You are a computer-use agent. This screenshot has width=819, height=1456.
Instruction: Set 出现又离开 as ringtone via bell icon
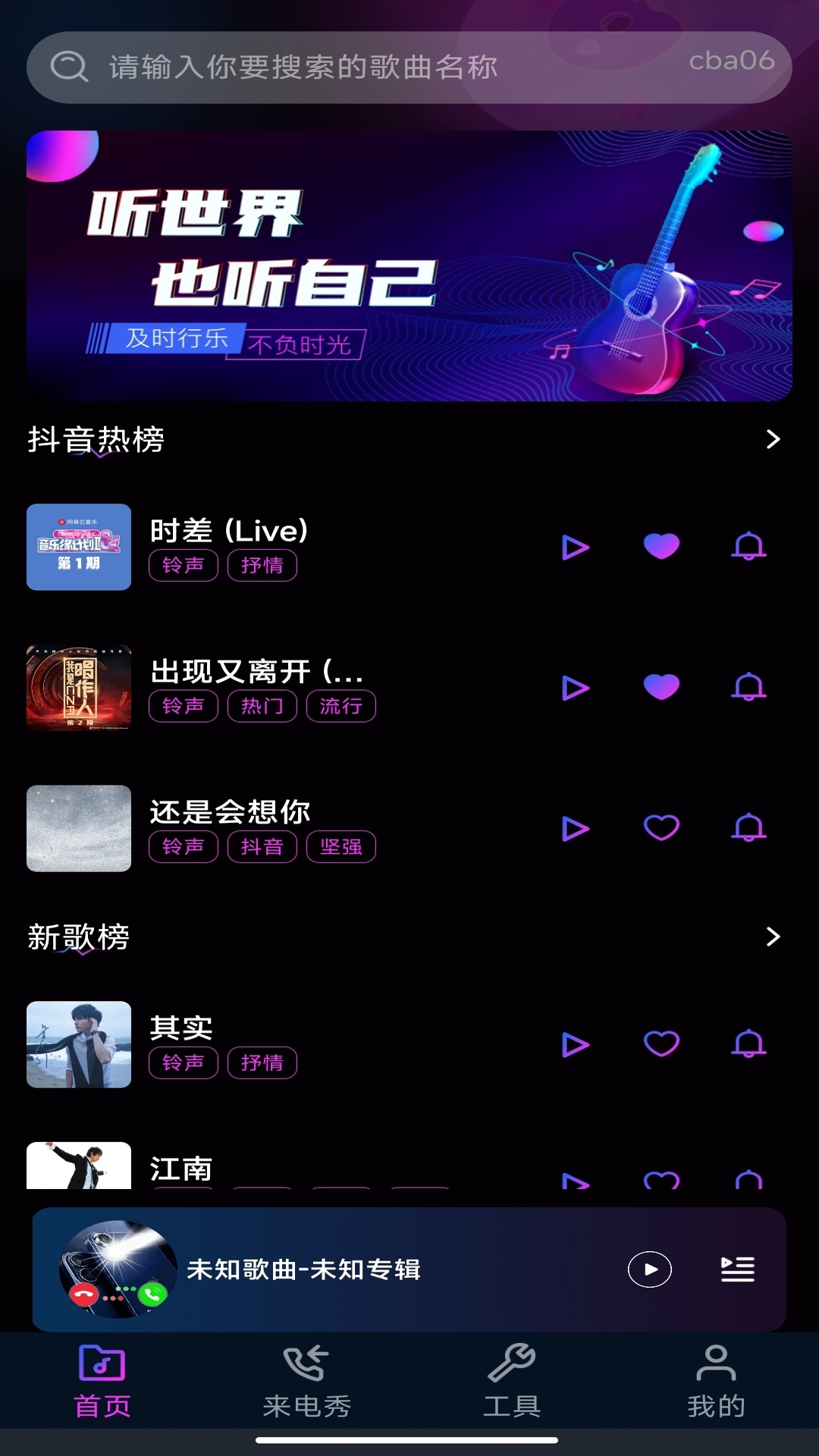pyautogui.click(x=748, y=688)
